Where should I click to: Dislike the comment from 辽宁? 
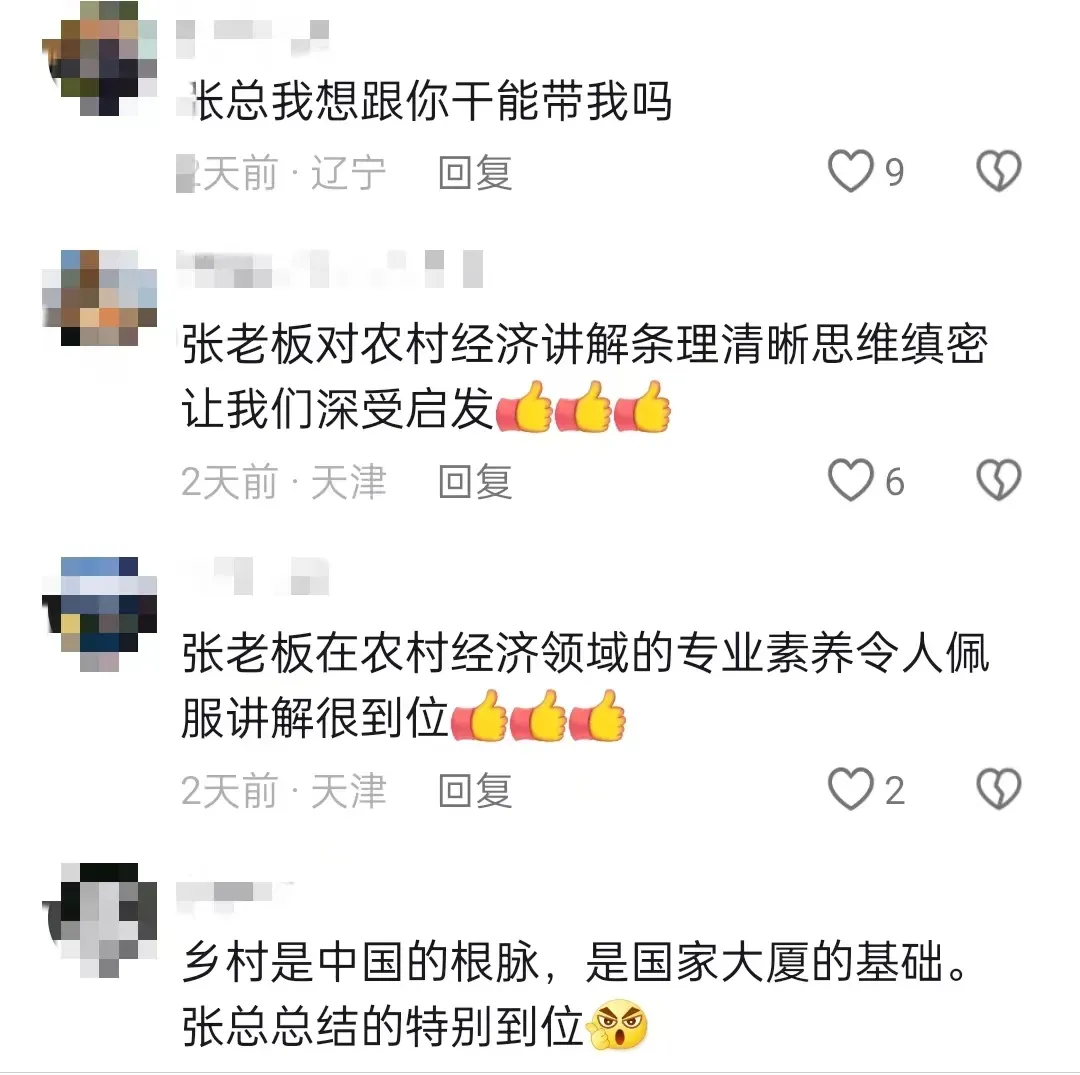tap(997, 172)
